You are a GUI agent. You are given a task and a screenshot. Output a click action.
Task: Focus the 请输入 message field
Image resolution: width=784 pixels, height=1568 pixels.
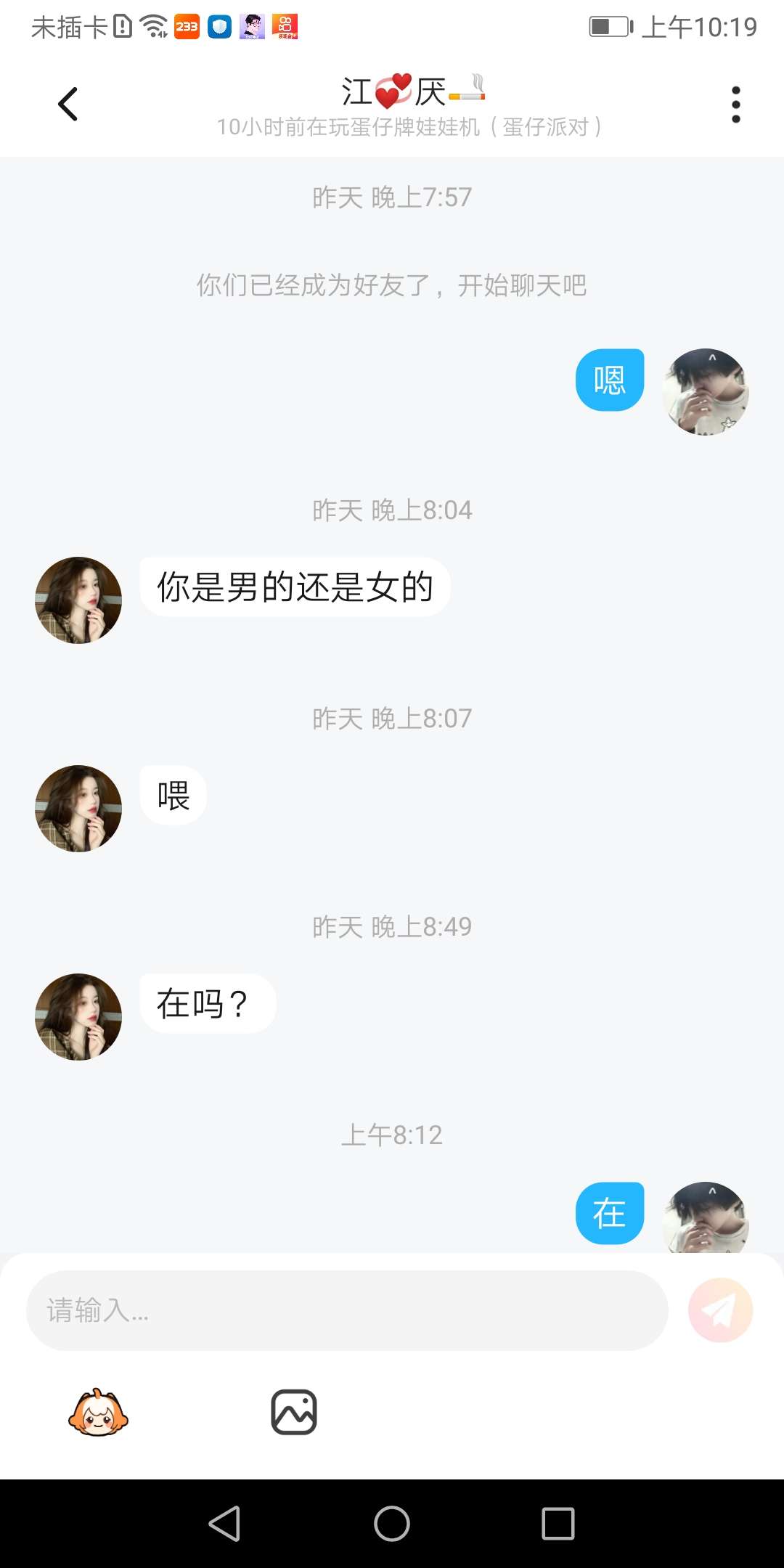pos(347,1310)
